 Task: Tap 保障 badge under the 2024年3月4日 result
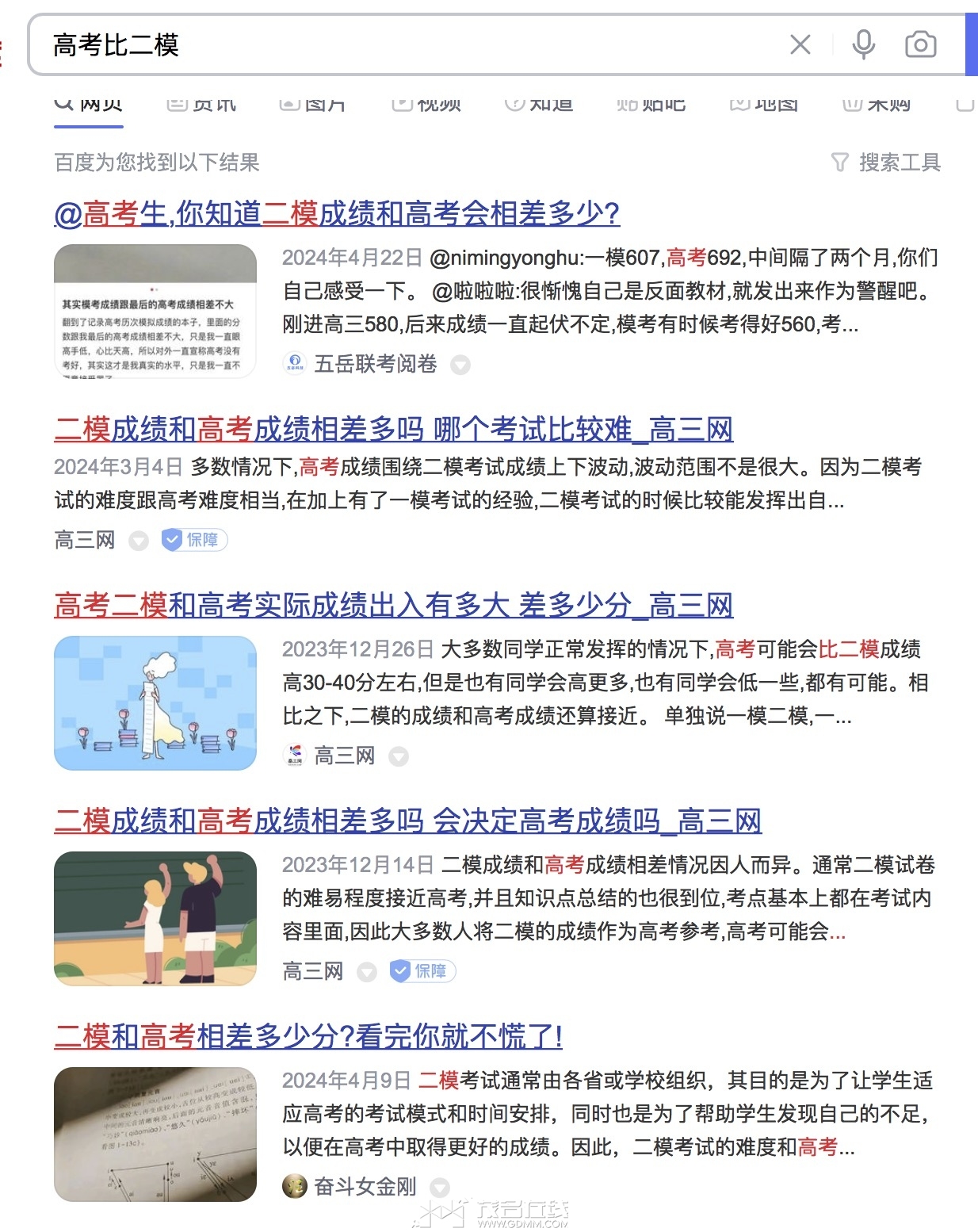point(195,540)
